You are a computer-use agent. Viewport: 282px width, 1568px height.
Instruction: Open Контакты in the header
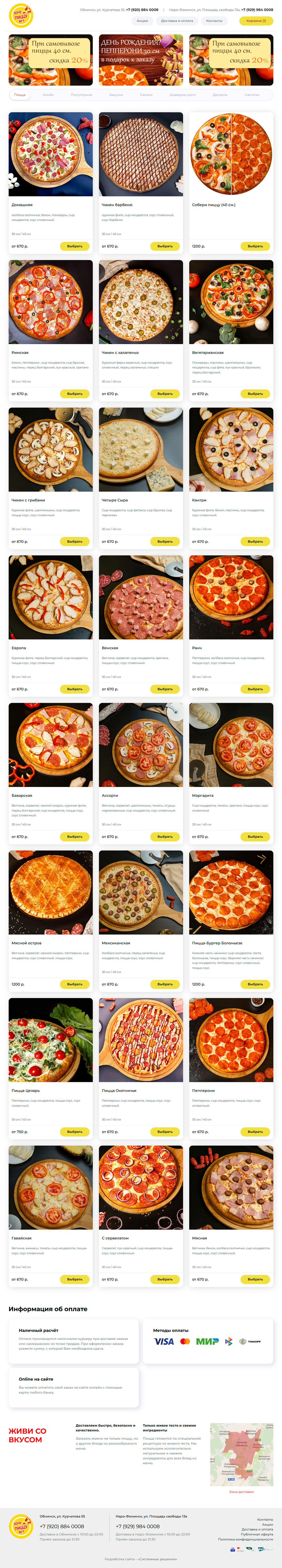214,21
